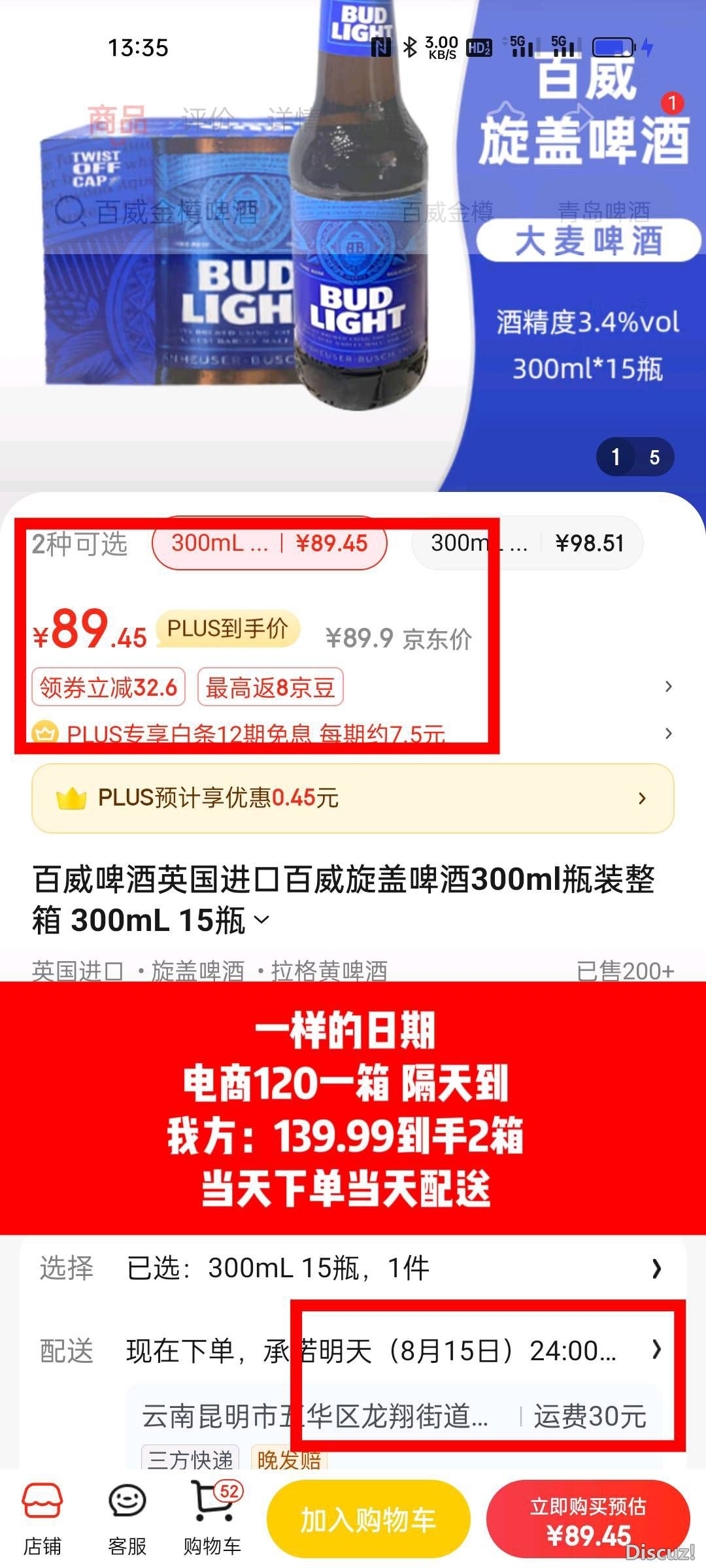706x1568 pixels.
Task: Select the 300mL ¥89.45 variant chip
Action: 269,544
